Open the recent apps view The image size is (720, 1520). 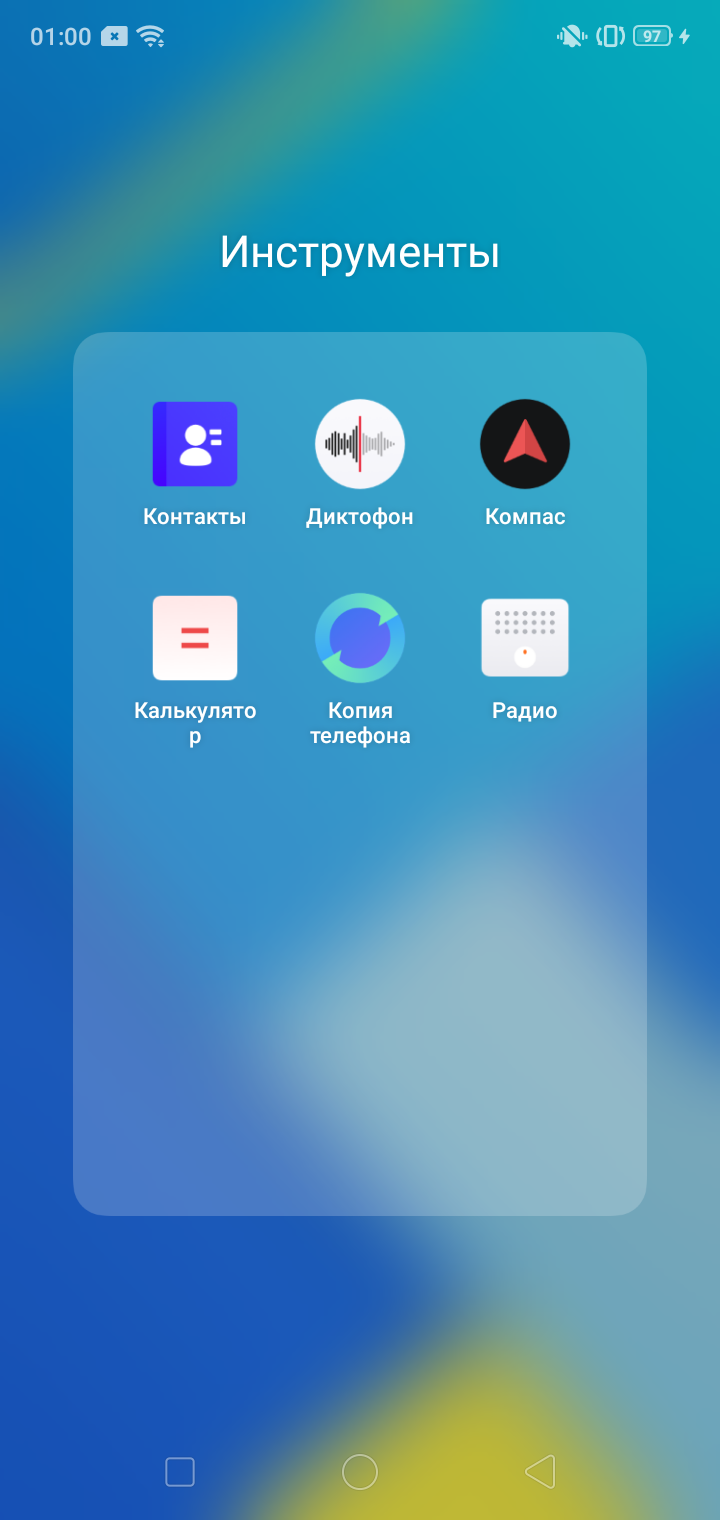click(180, 1472)
